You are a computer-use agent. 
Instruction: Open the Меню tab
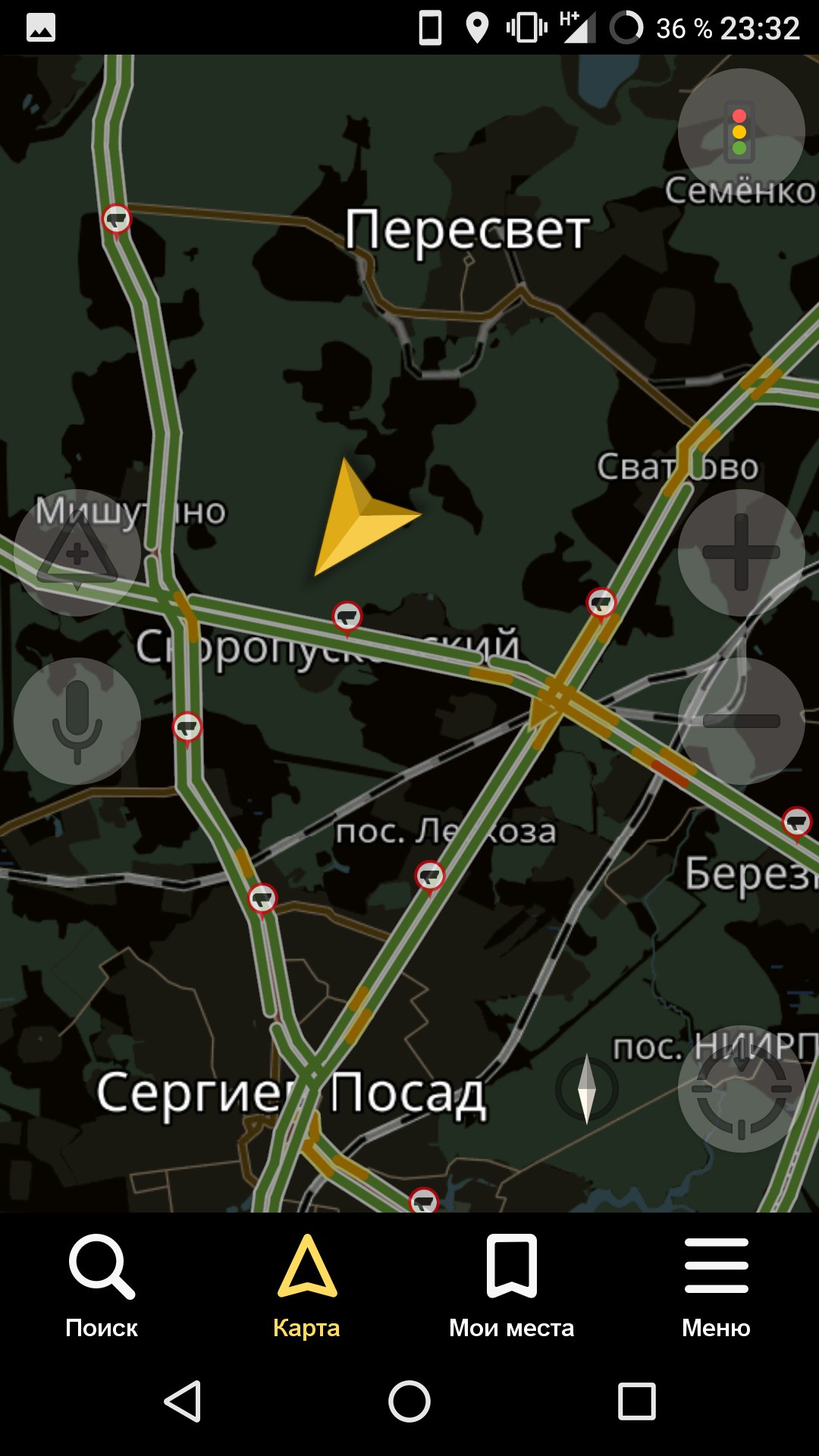(716, 1286)
